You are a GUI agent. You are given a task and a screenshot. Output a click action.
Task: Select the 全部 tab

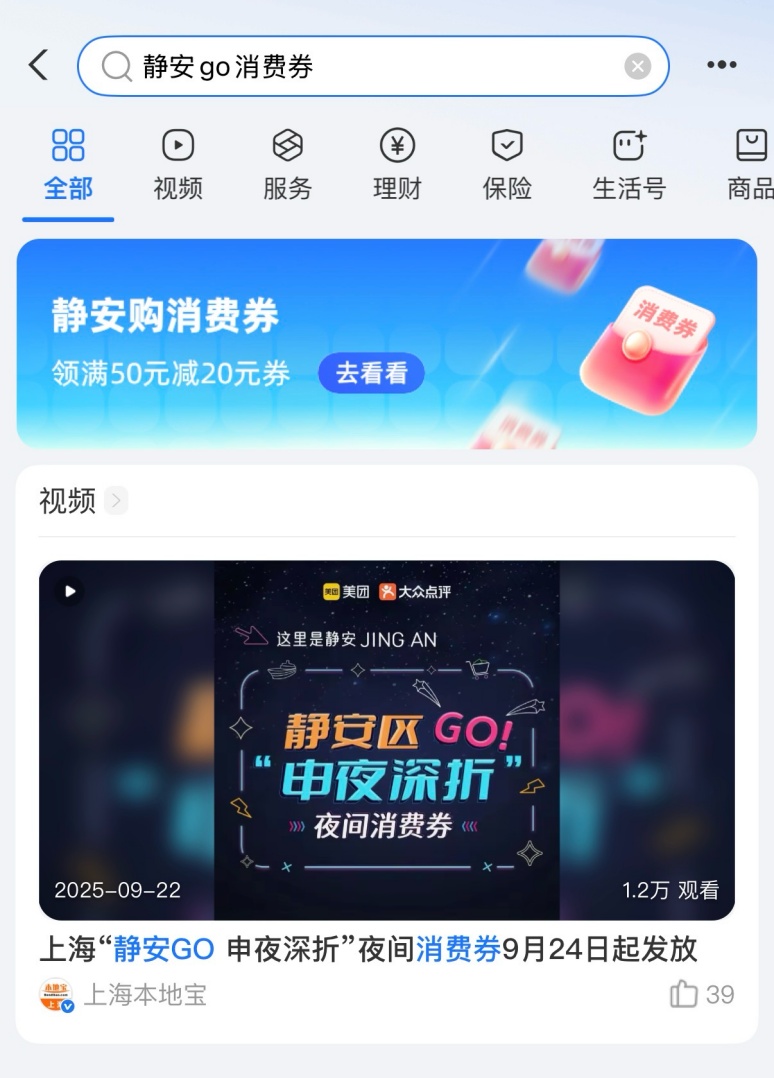[x=68, y=165]
